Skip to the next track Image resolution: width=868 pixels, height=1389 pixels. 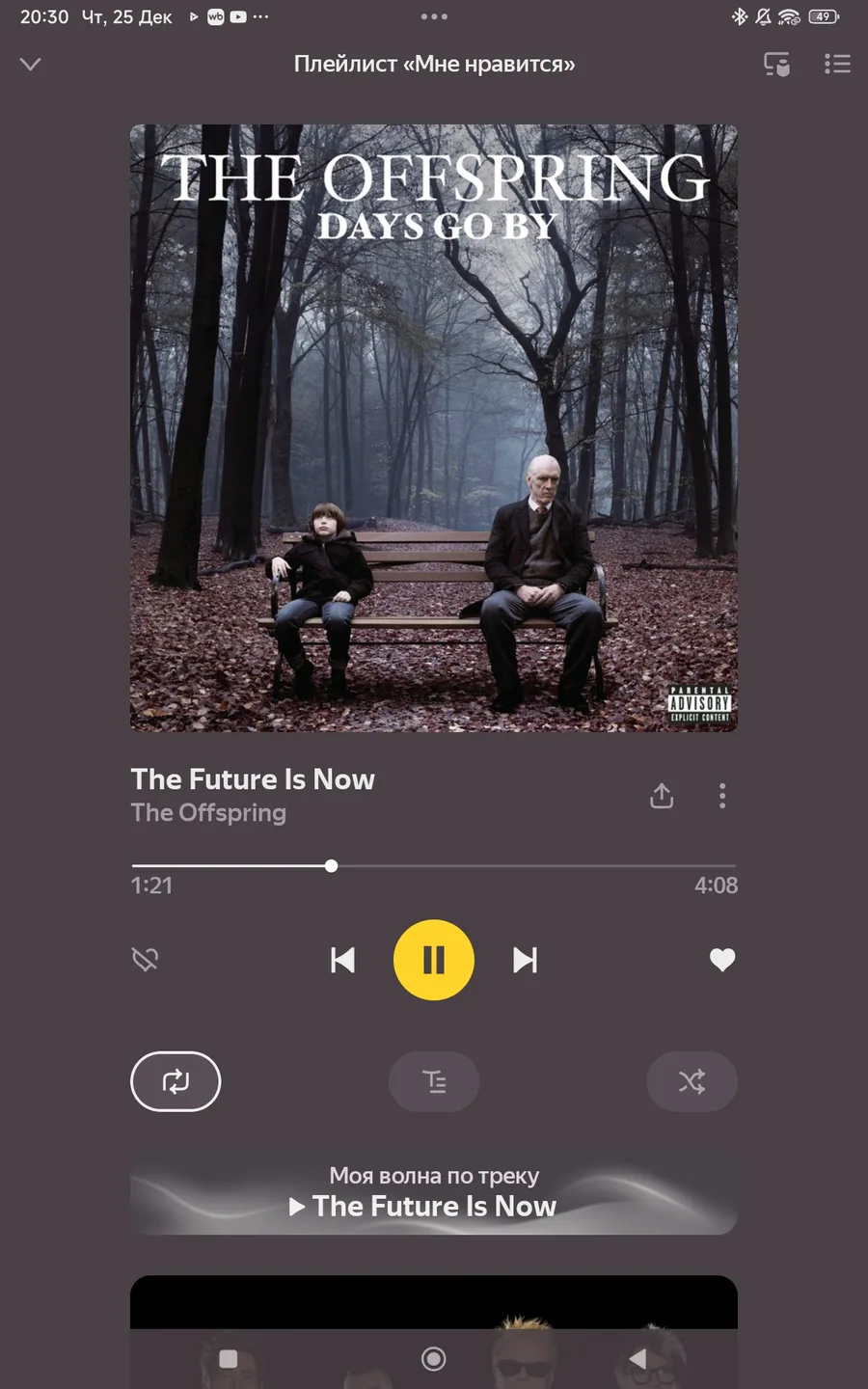tap(525, 960)
